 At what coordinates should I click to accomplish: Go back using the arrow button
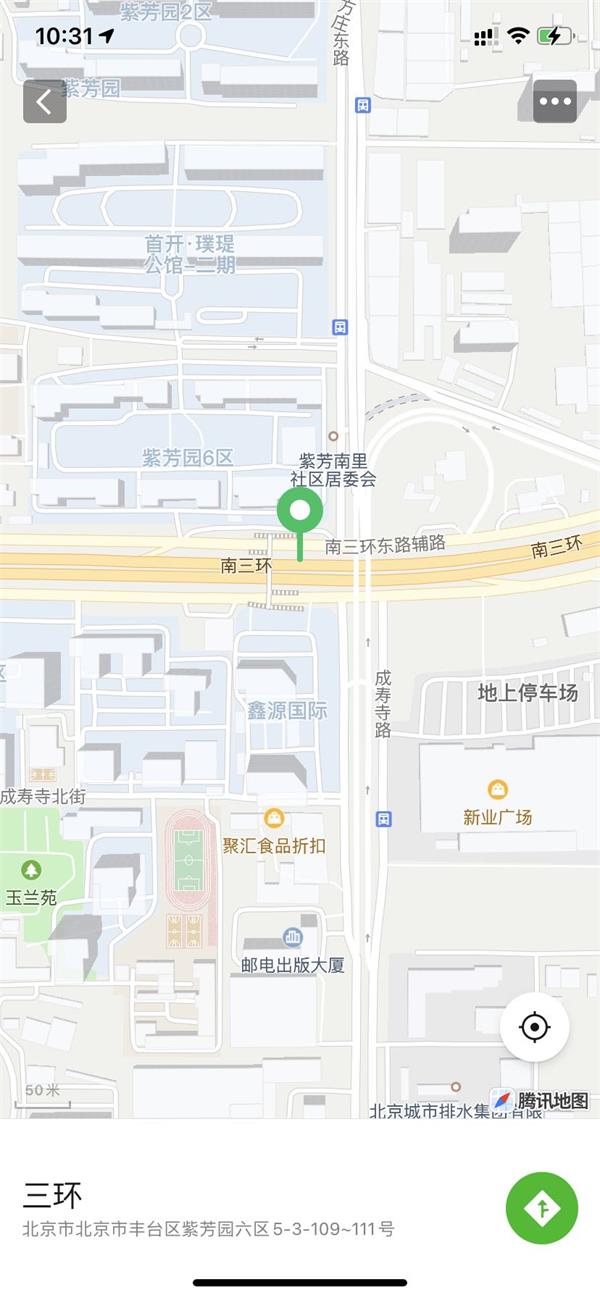click(45, 101)
